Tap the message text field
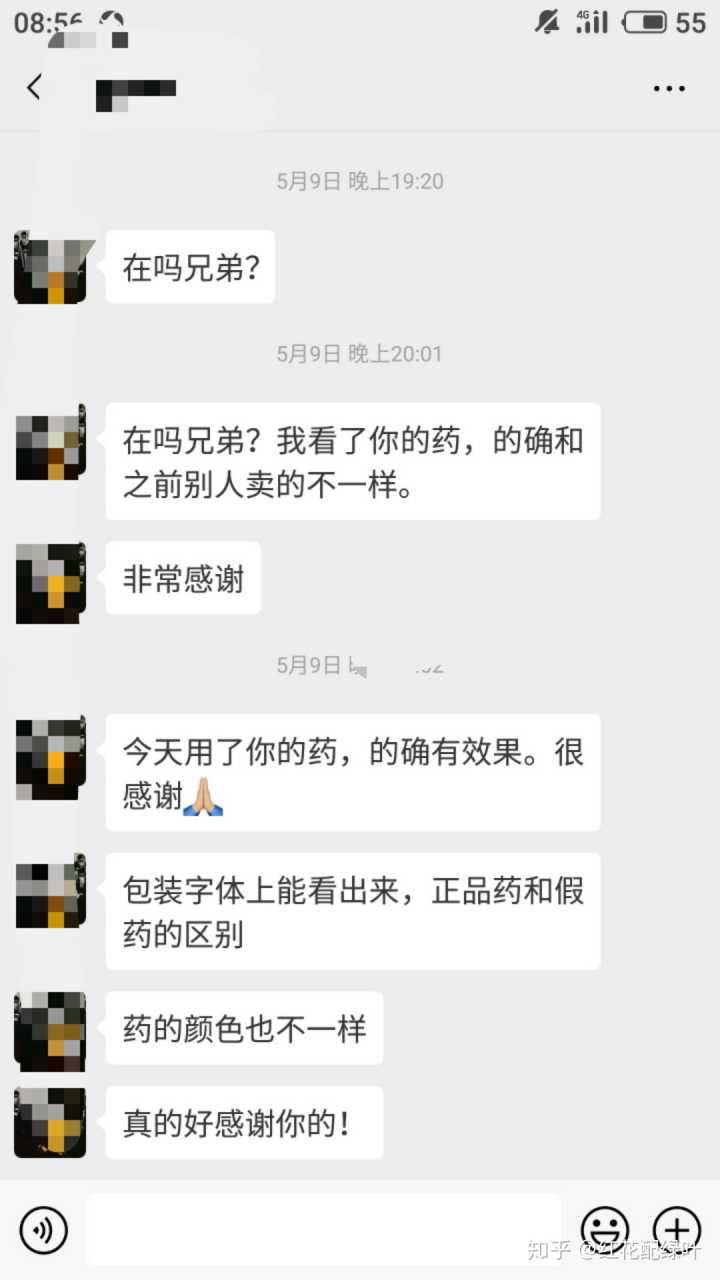Image resolution: width=720 pixels, height=1280 pixels. [x=323, y=1229]
